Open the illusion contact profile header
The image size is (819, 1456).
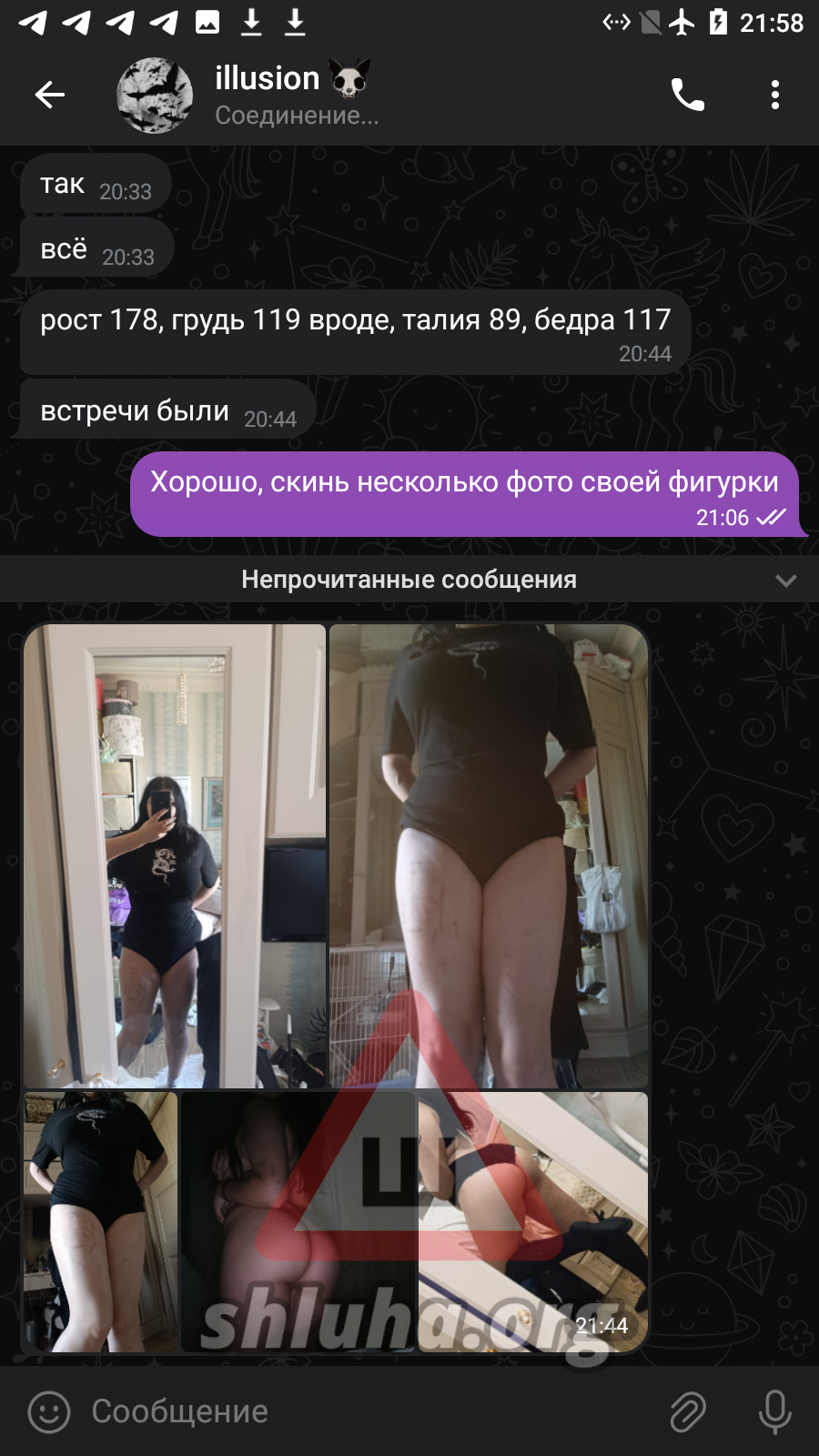pos(291,95)
